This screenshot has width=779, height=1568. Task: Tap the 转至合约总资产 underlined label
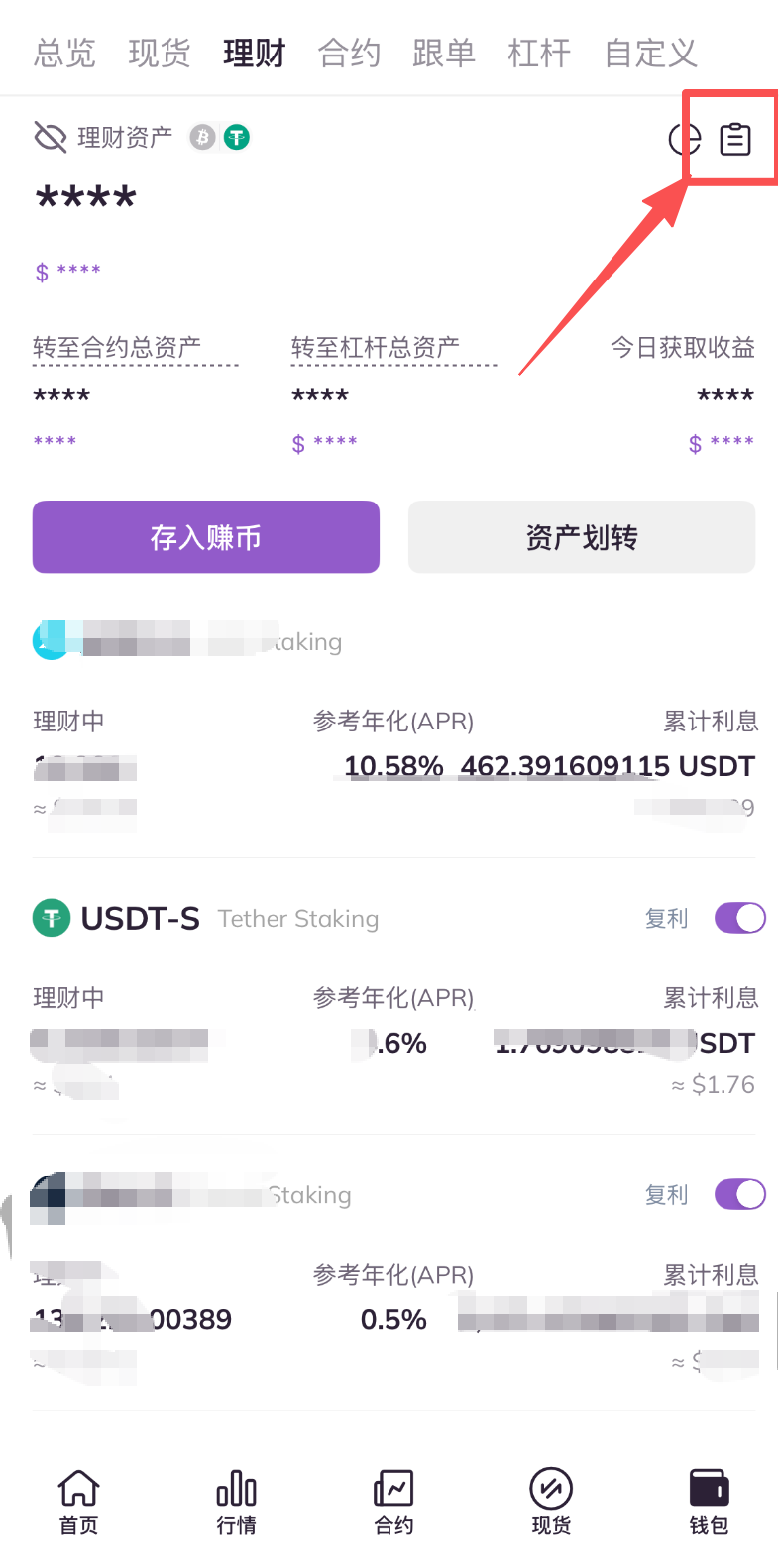click(117, 348)
